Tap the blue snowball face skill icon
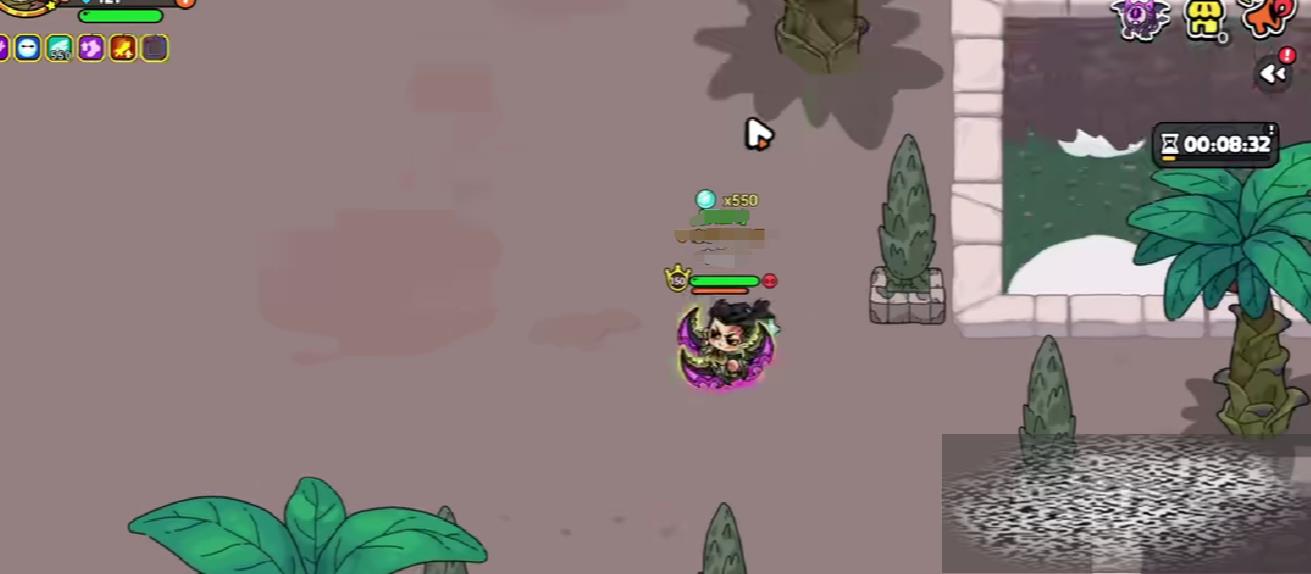1311x574 pixels. click(x=27, y=48)
